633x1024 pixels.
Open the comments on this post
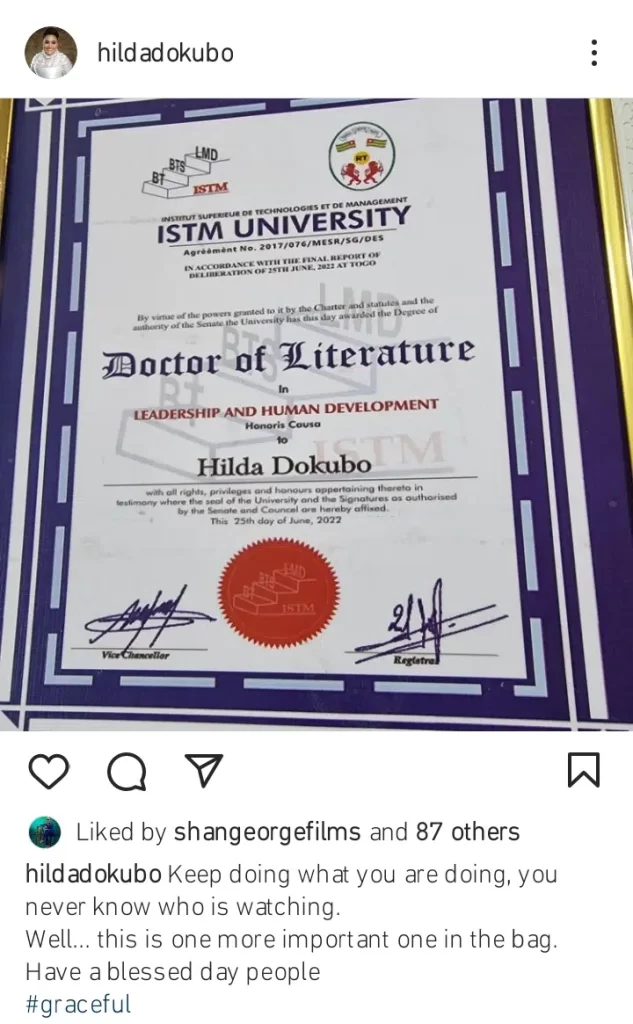tap(126, 770)
